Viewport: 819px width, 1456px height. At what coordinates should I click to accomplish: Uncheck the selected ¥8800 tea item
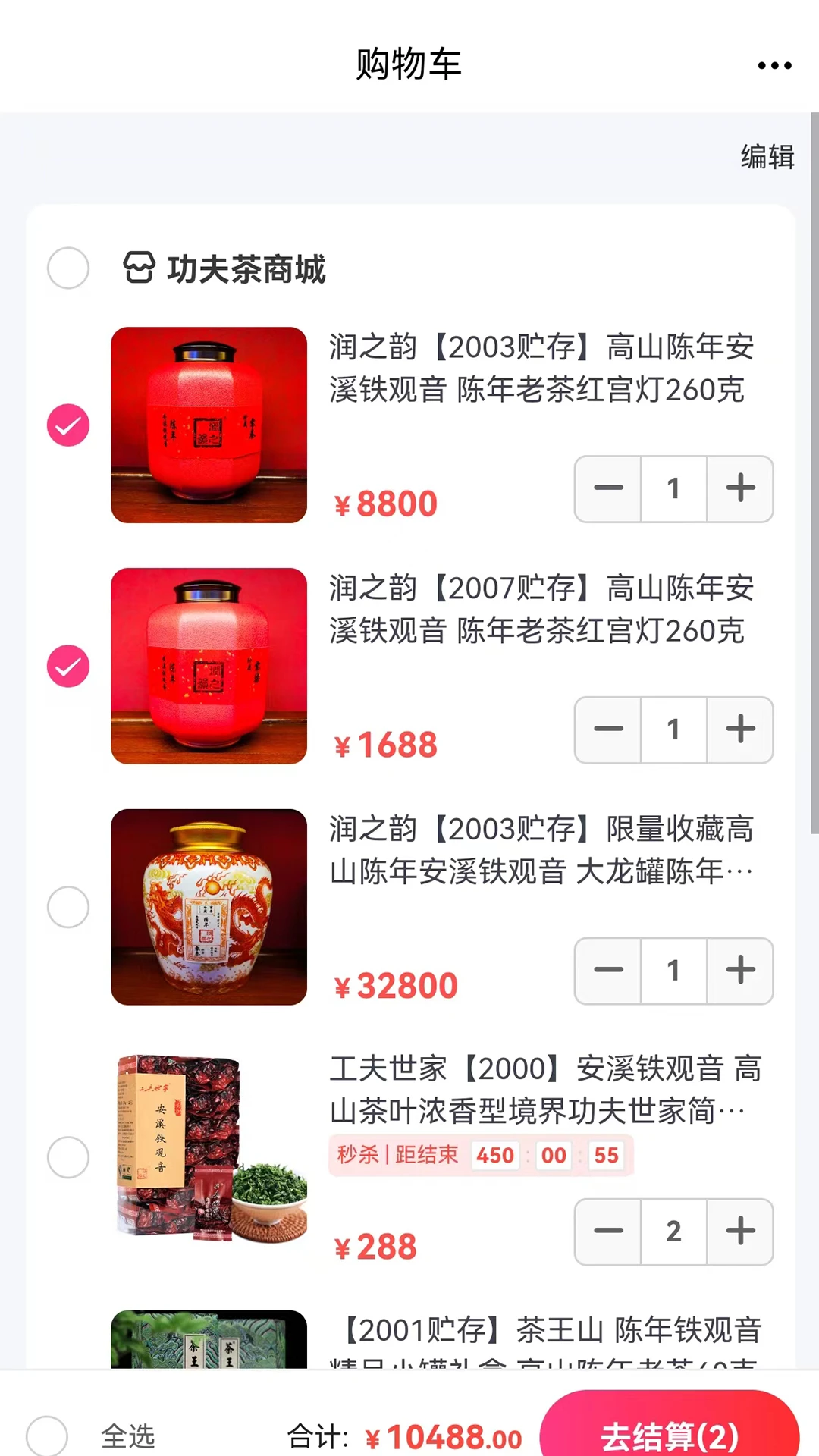pyautogui.click(x=67, y=425)
